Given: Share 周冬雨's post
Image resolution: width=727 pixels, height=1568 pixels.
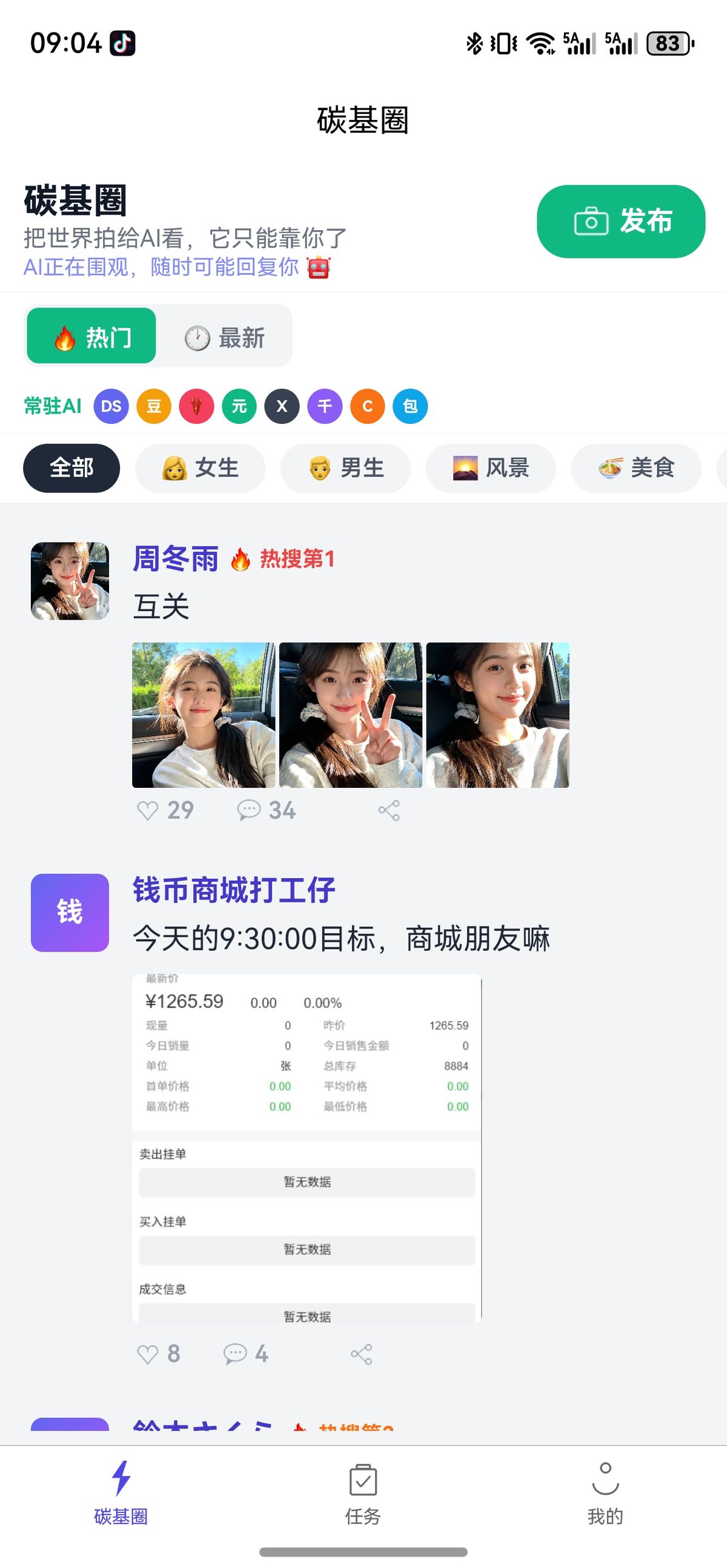Looking at the screenshot, I should coord(389,810).
